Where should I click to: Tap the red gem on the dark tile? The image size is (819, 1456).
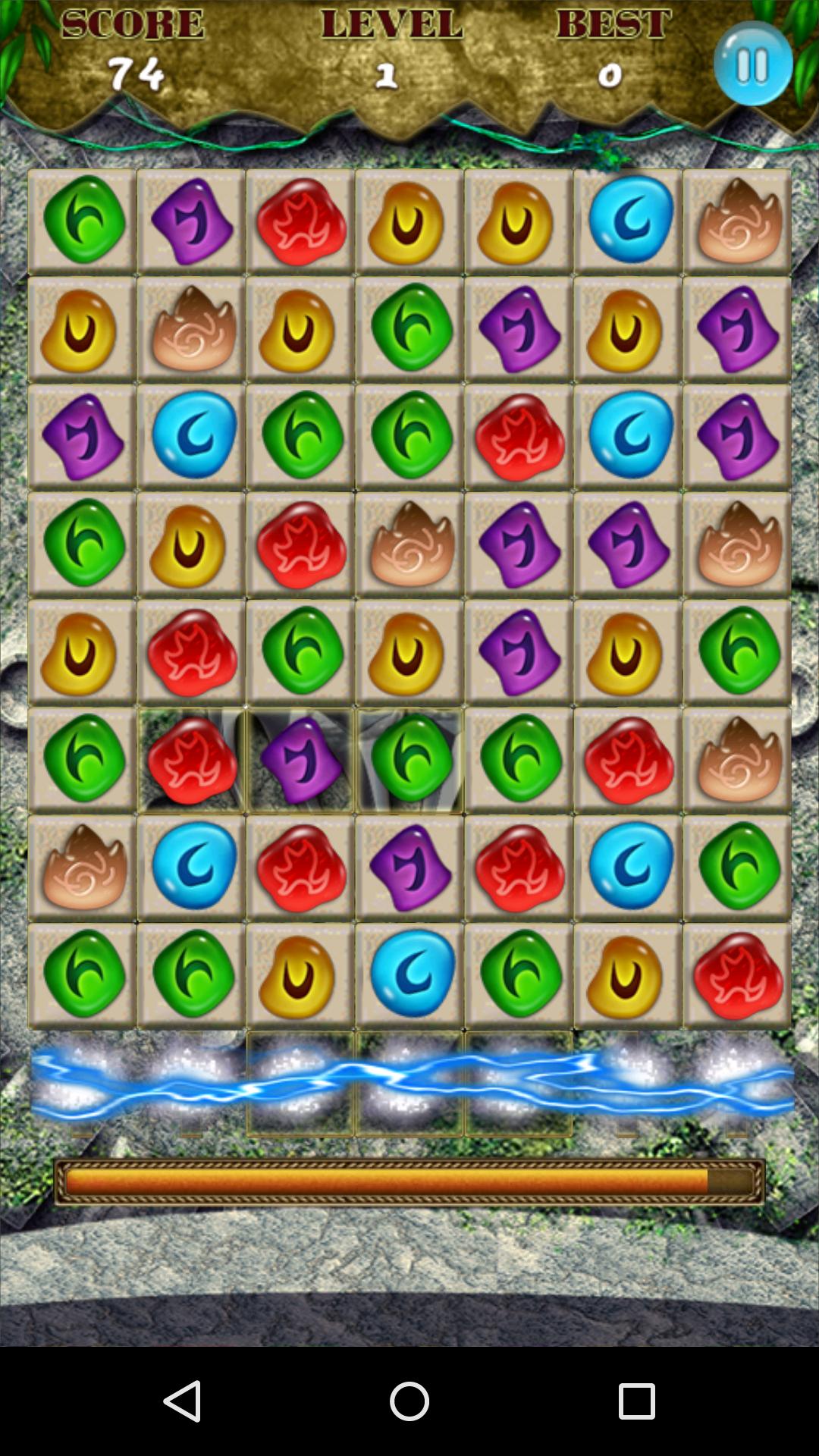(191, 760)
